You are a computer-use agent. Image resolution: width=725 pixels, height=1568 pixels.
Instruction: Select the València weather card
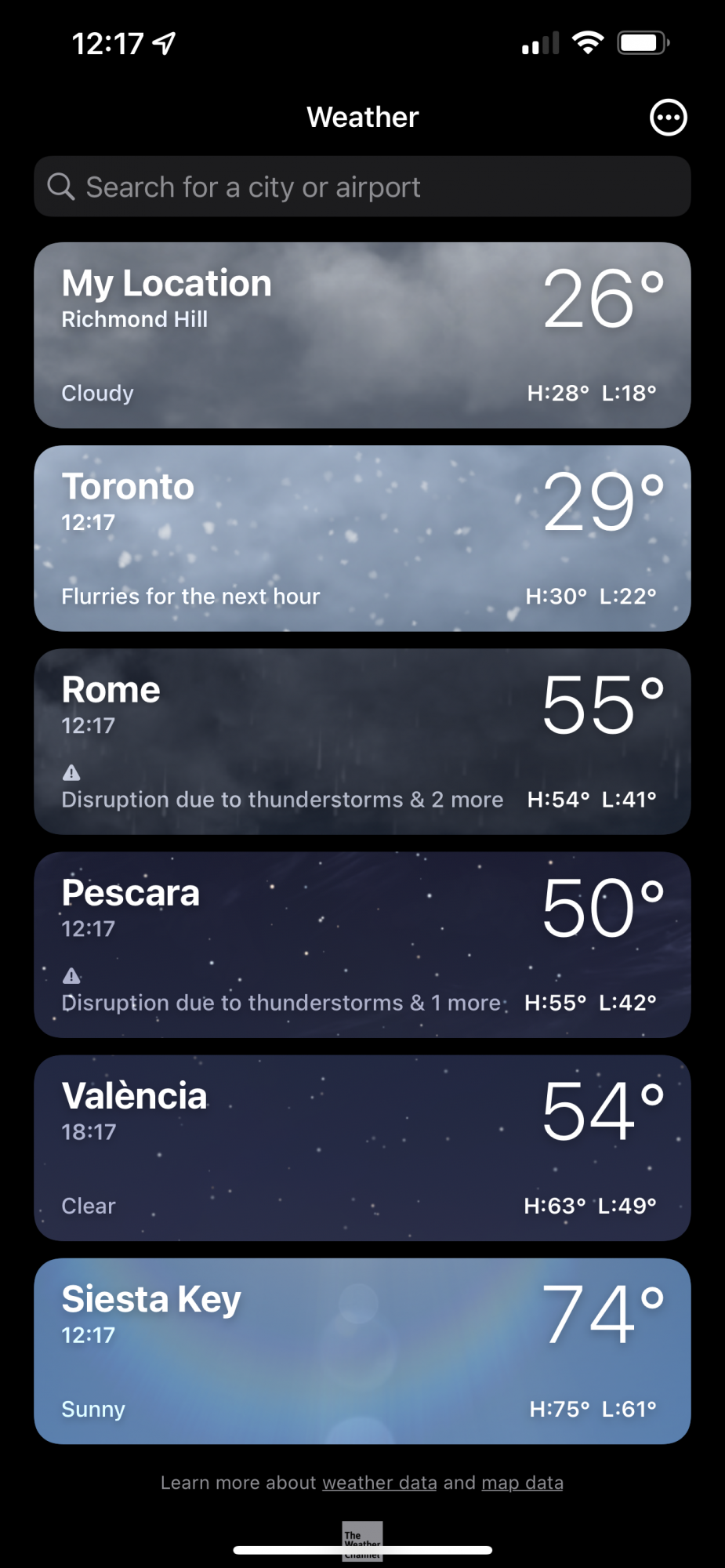tap(362, 1148)
